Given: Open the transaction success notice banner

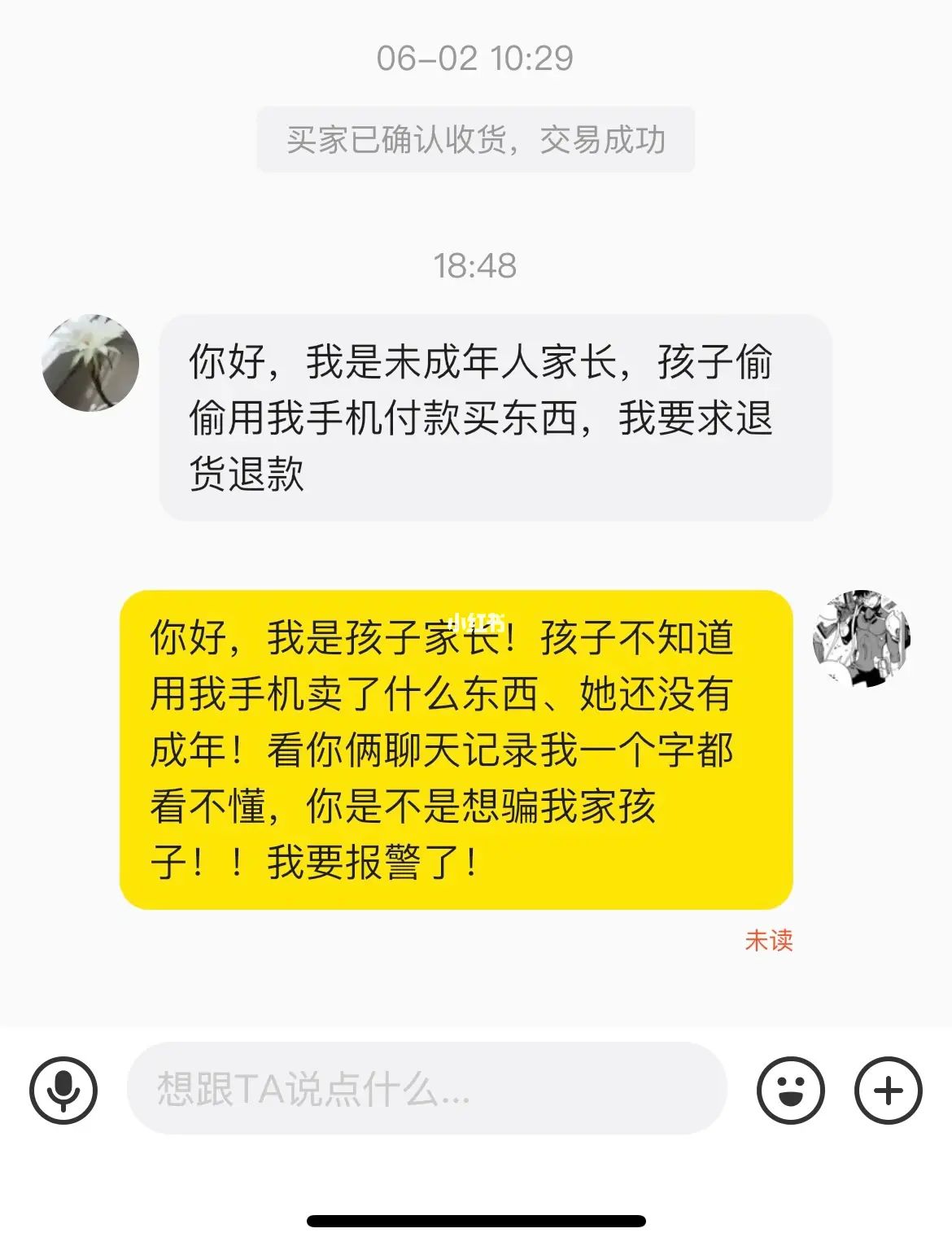Looking at the screenshot, I should pyautogui.click(x=476, y=140).
